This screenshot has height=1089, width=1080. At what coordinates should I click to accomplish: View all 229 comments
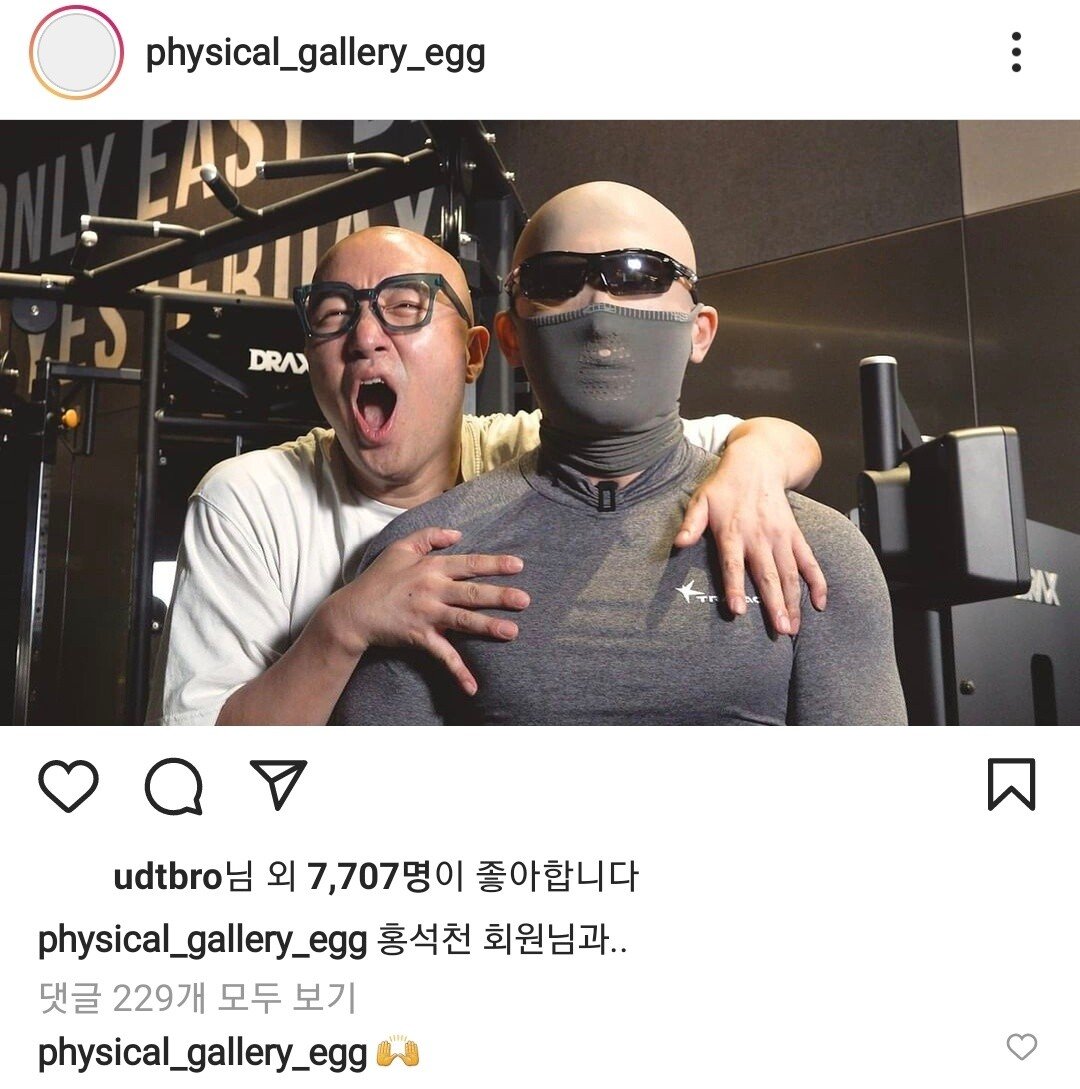click(x=197, y=997)
